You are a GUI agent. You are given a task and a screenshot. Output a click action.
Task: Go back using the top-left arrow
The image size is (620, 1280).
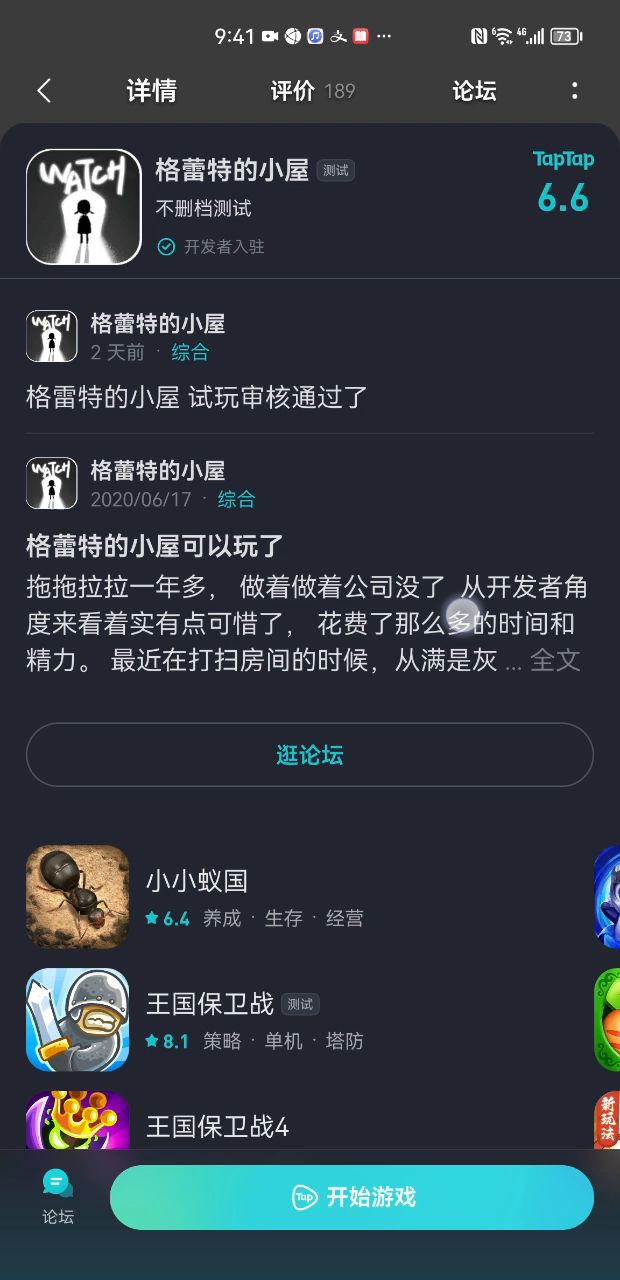pos(44,91)
